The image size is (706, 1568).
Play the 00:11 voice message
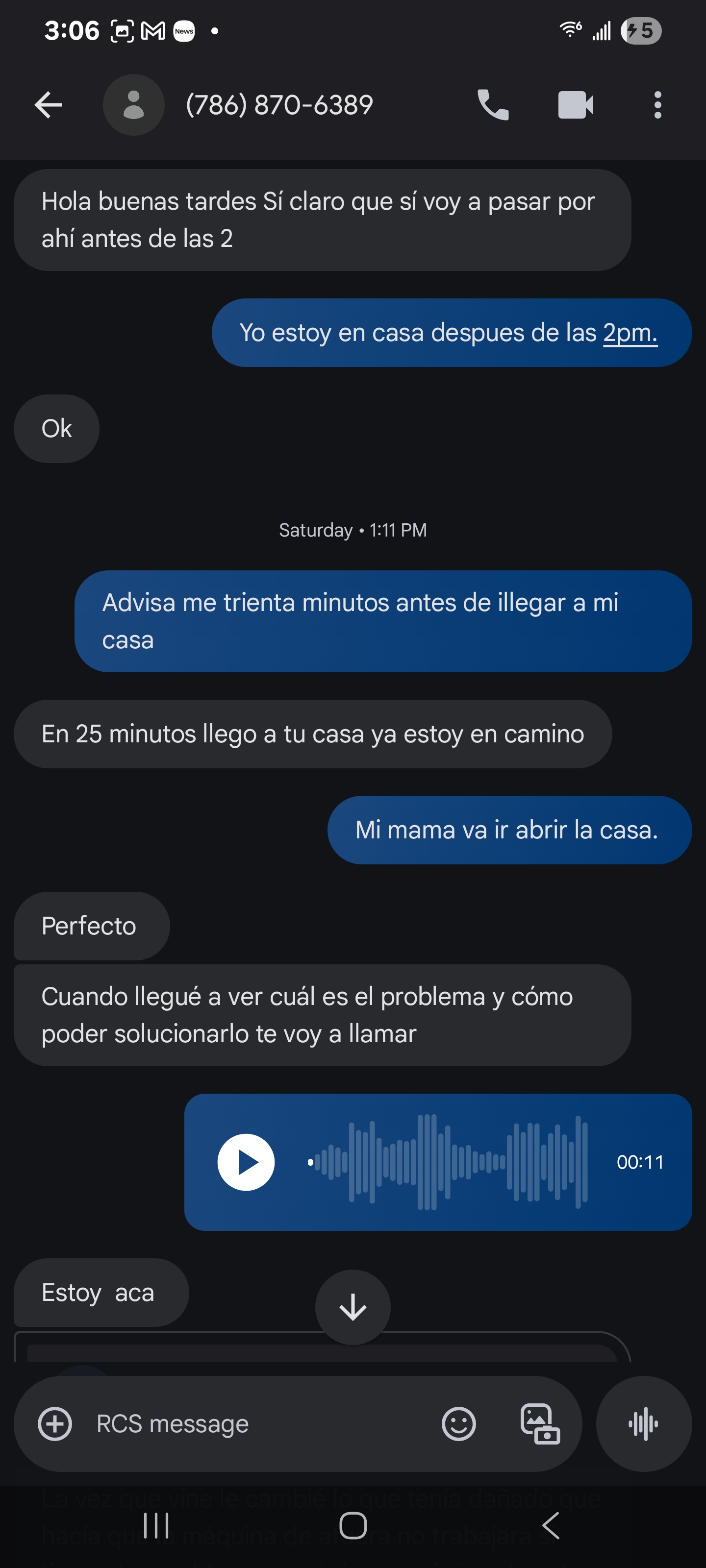point(246,1162)
